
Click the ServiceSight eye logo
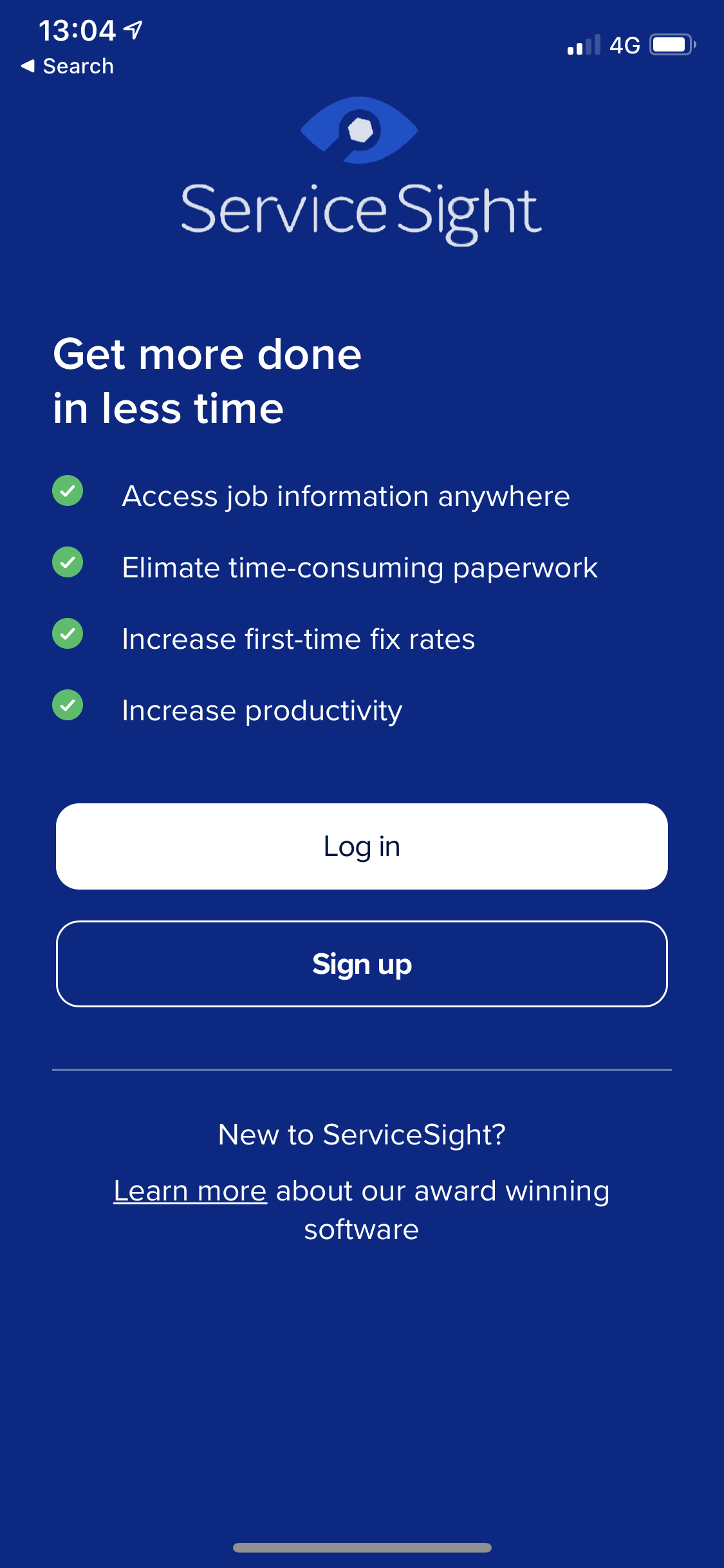pos(362,132)
